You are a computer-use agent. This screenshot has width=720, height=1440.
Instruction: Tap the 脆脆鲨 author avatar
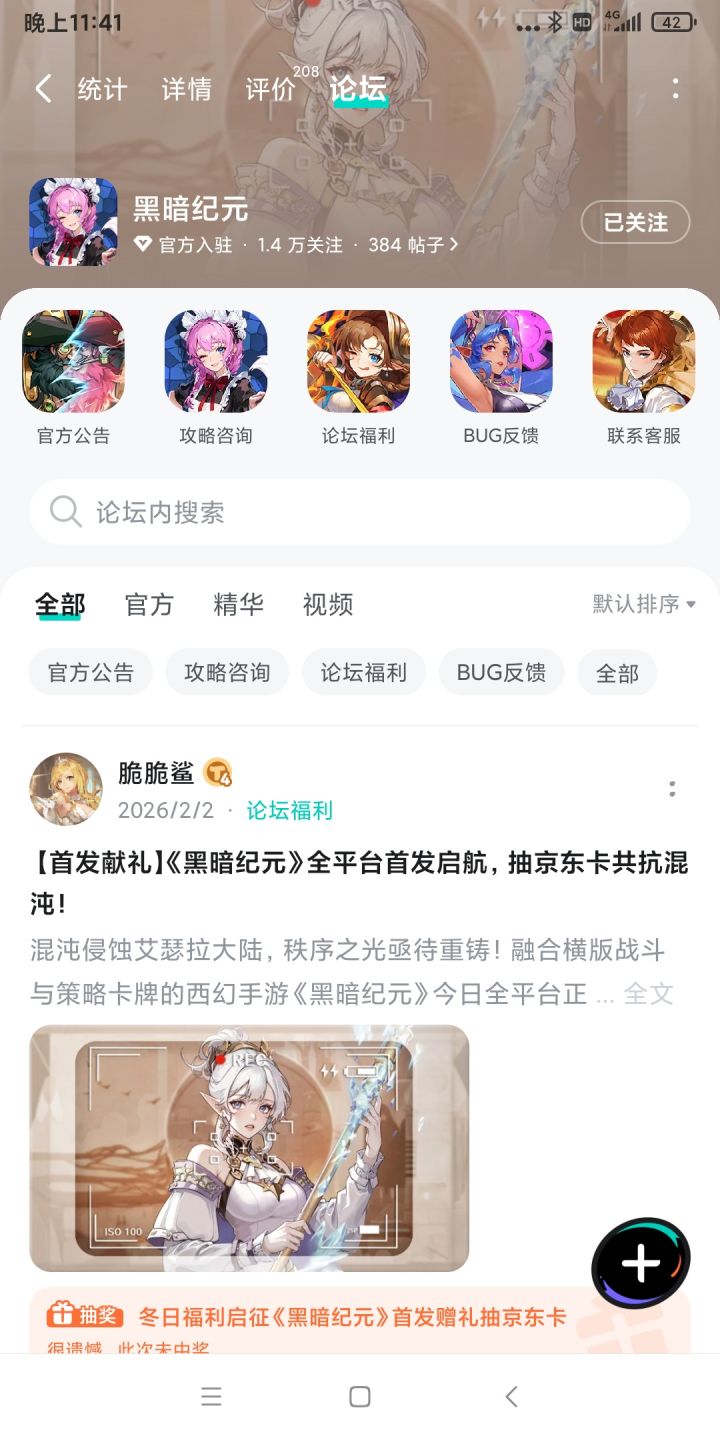66,789
